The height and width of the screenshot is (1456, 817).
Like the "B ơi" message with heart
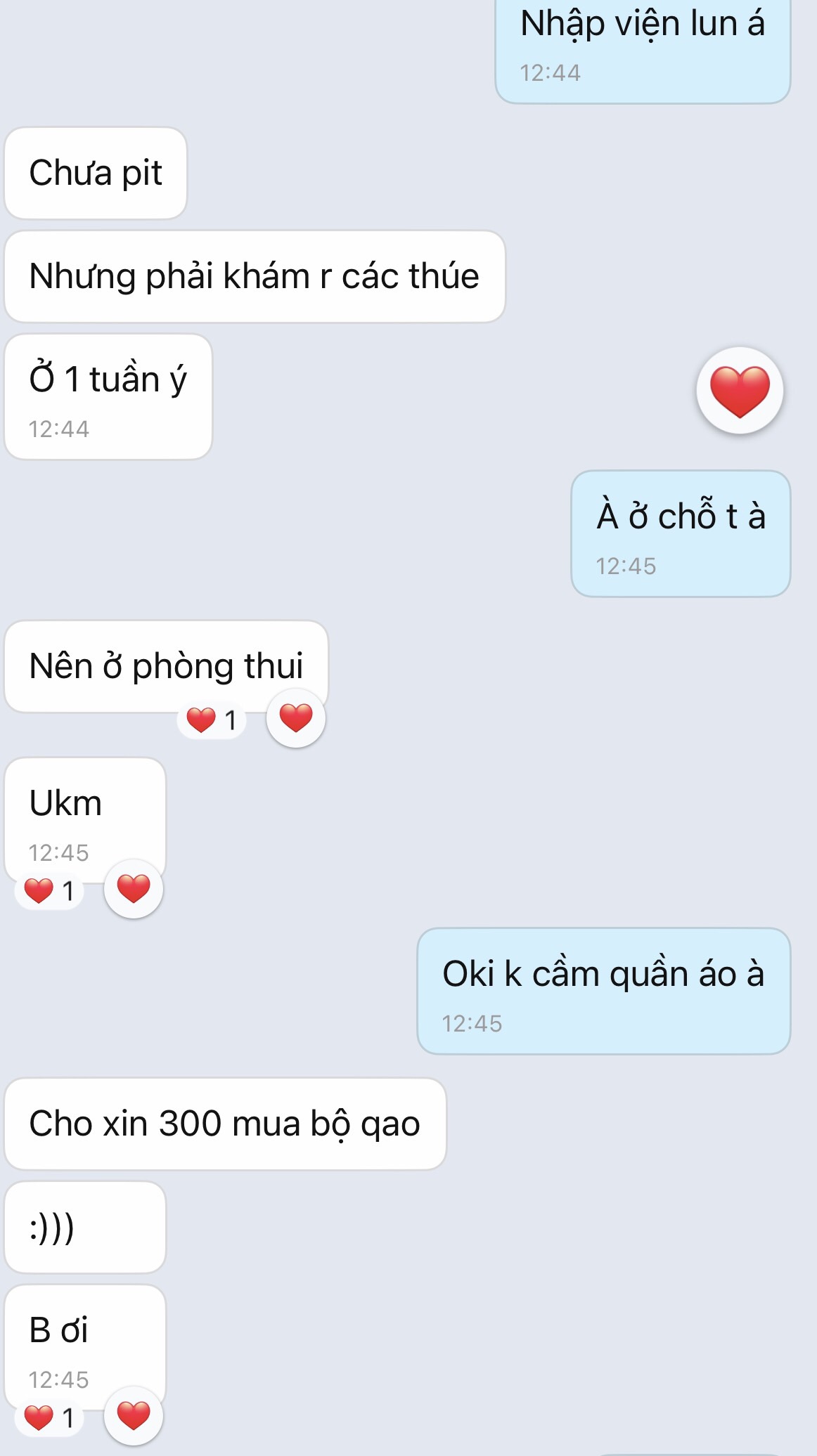click(x=133, y=1415)
